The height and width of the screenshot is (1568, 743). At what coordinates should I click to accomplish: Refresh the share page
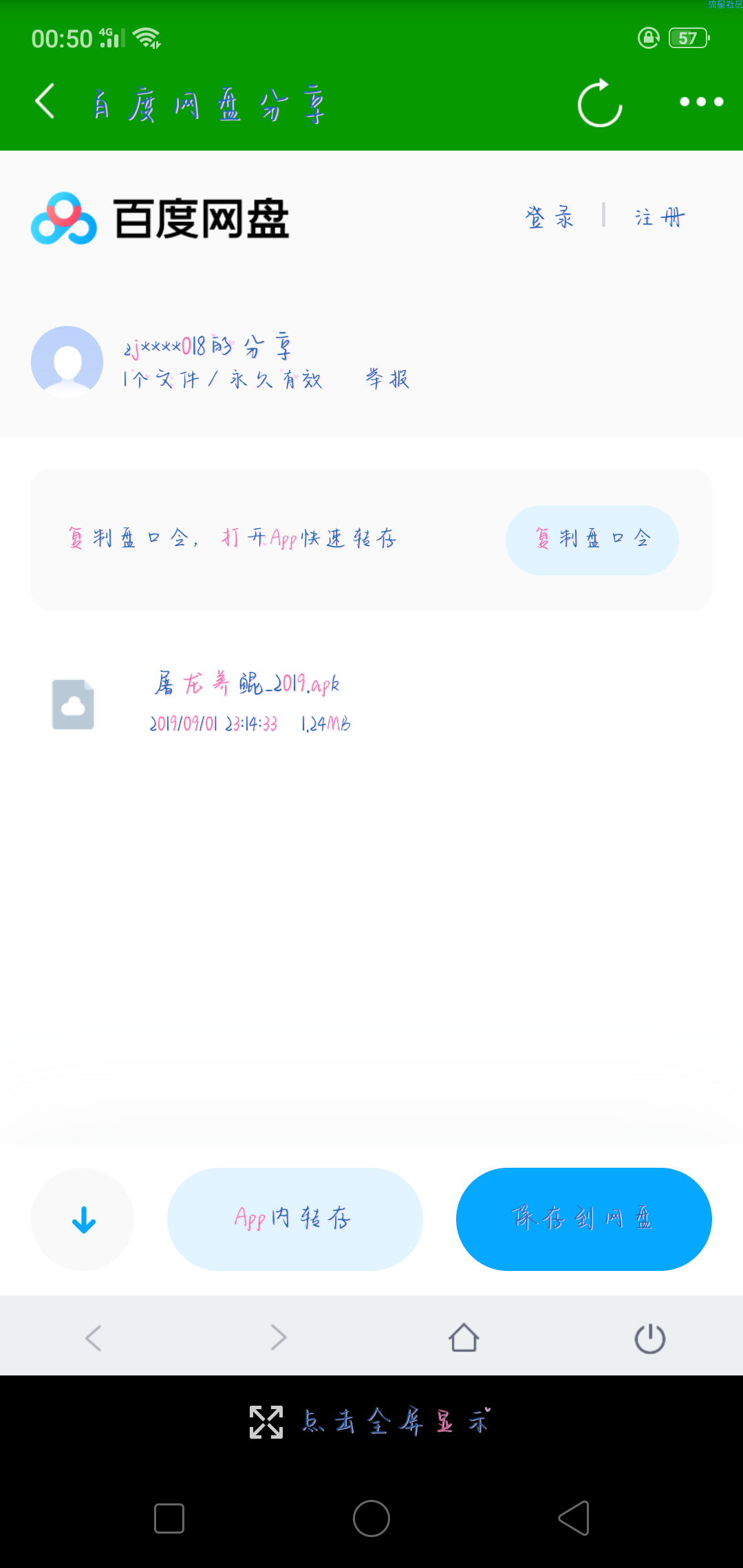pyautogui.click(x=600, y=103)
